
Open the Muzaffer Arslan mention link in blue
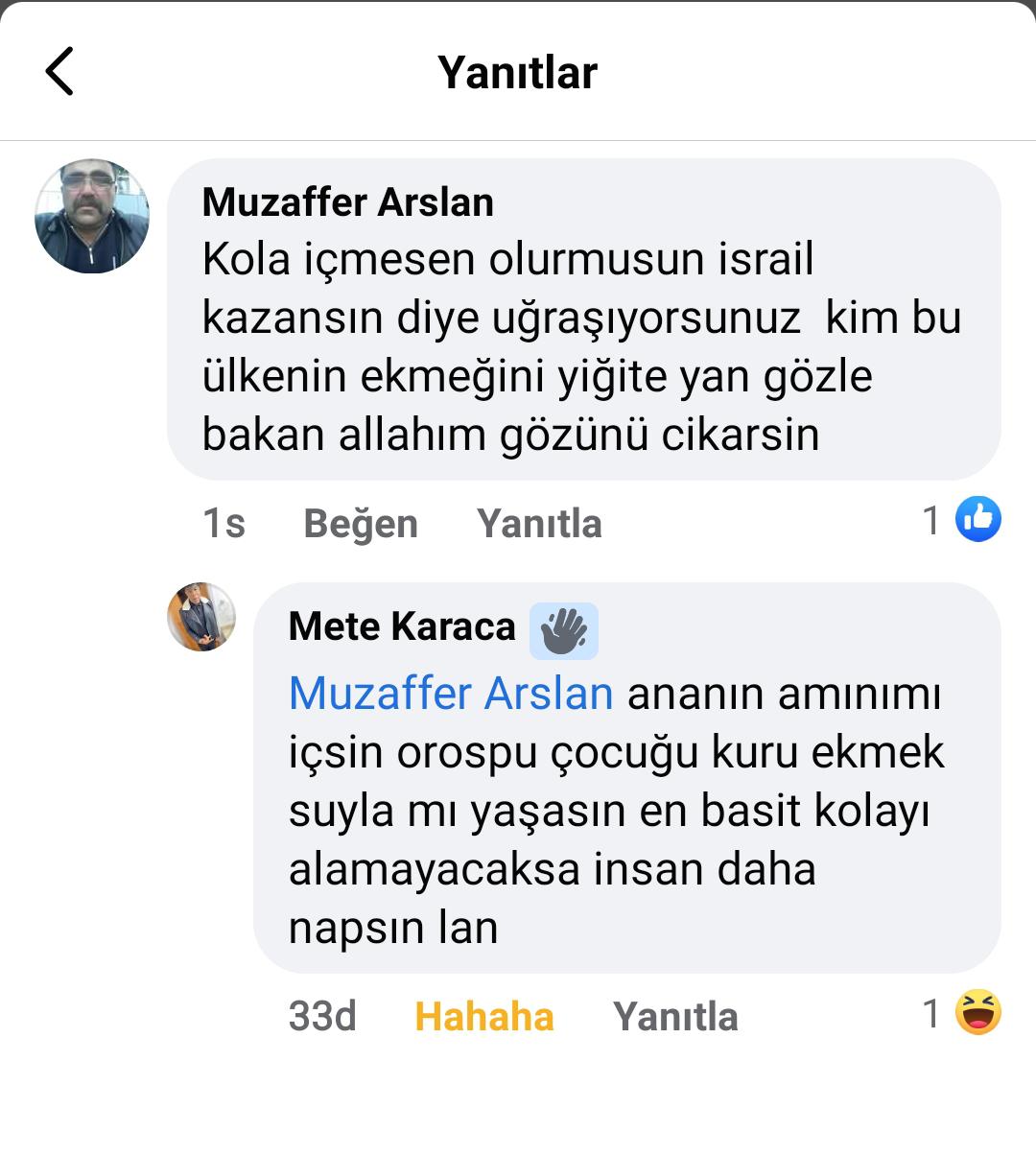coord(451,694)
